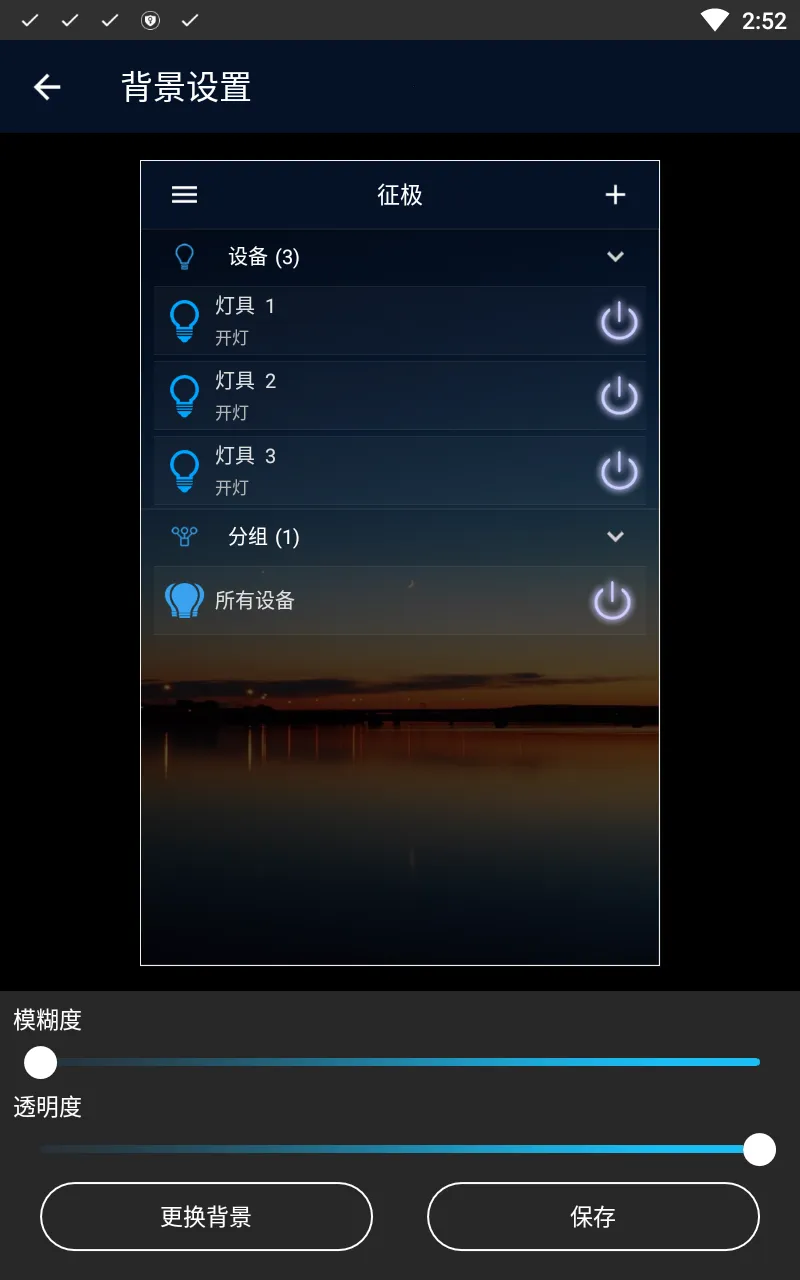
Task: Click the plus icon to add a device
Action: coord(615,194)
